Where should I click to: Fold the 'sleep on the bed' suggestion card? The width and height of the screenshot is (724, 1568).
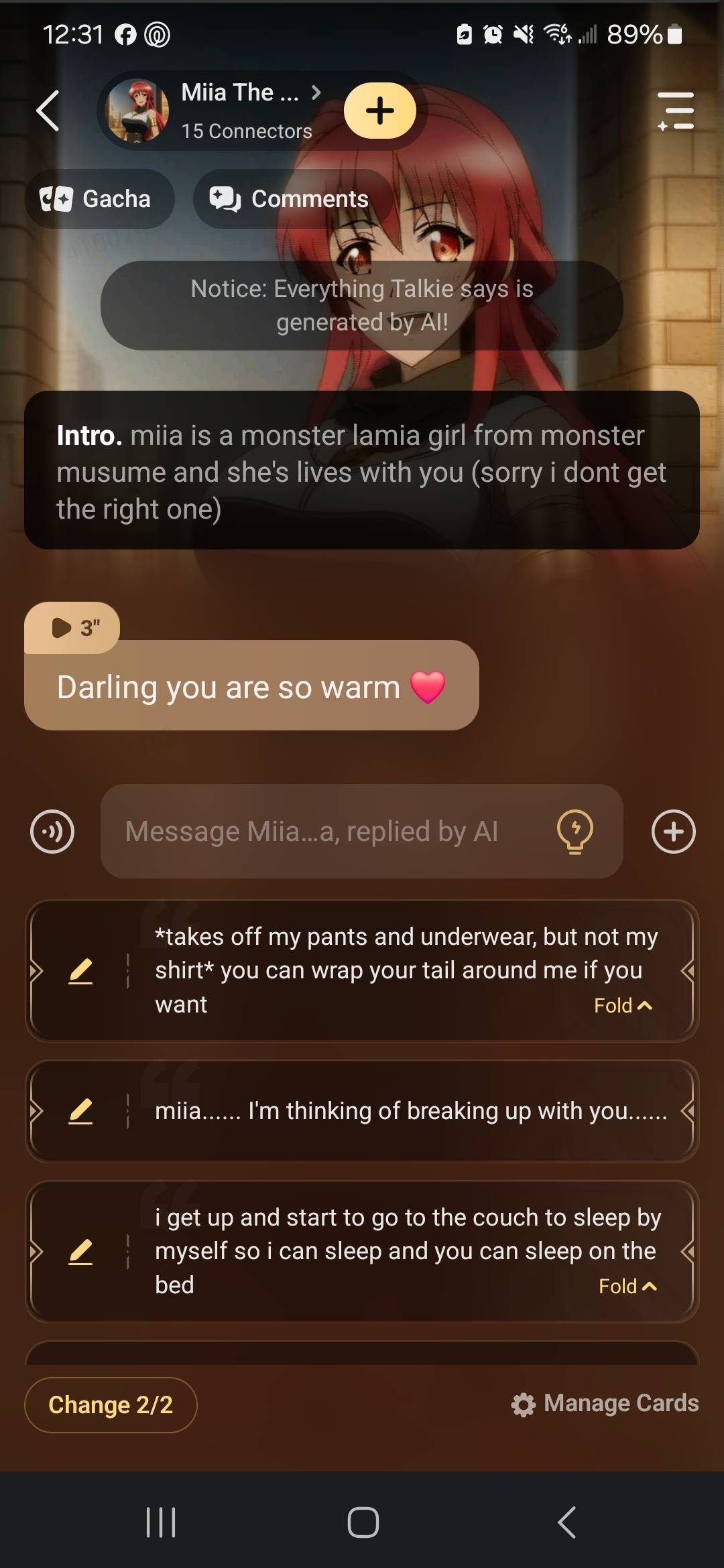coord(627,1287)
